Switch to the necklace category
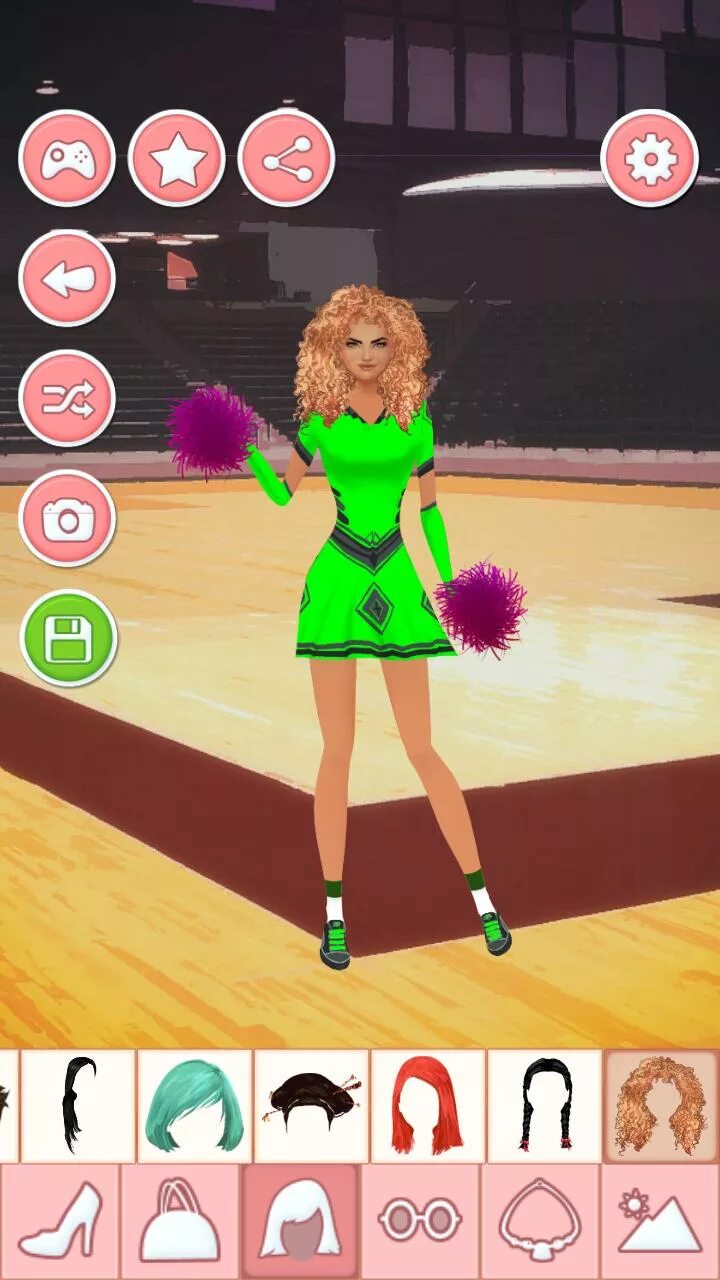The height and width of the screenshot is (1280, 720). click(540, 1221)
